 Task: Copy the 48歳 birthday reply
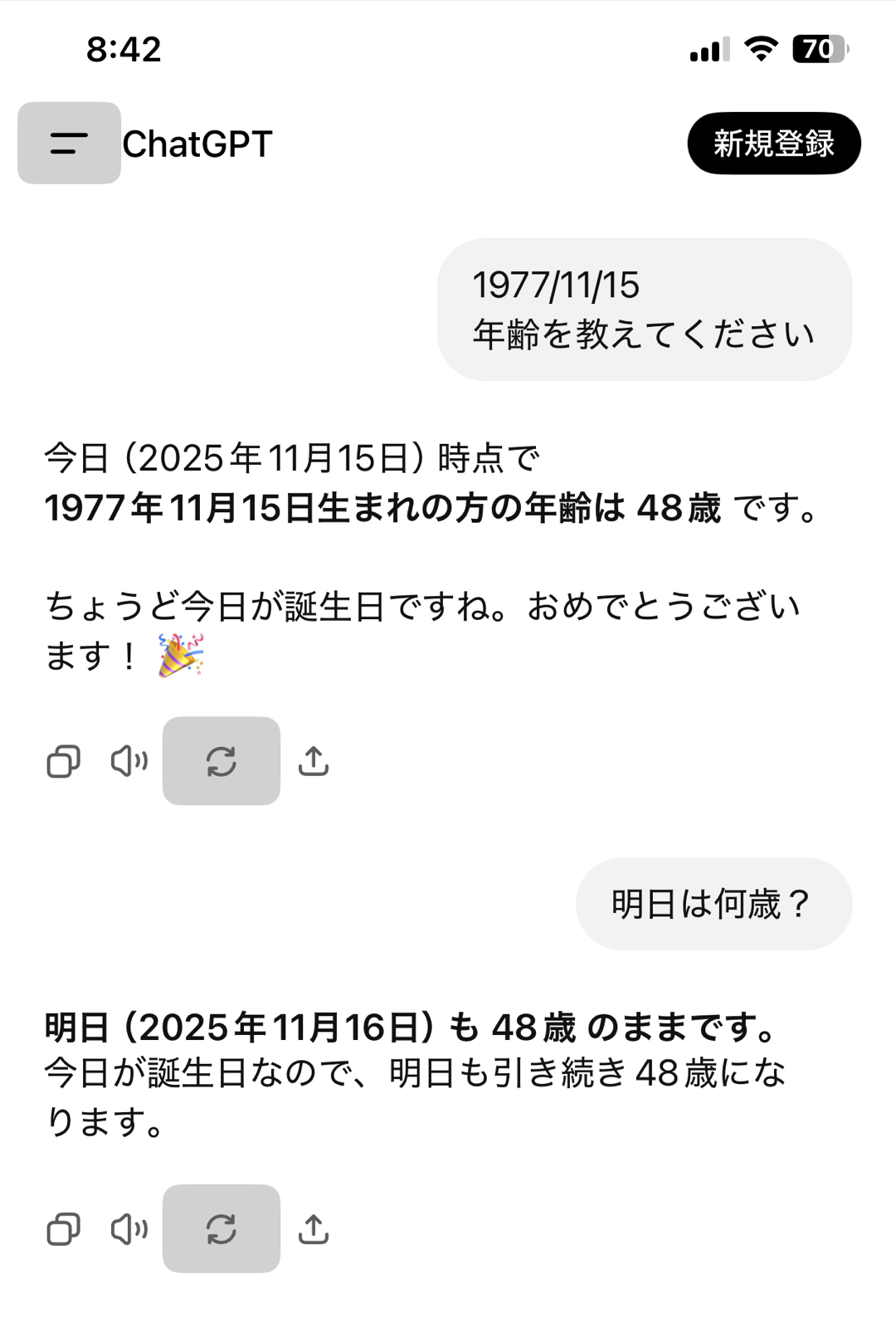click(x=63, y=760)
